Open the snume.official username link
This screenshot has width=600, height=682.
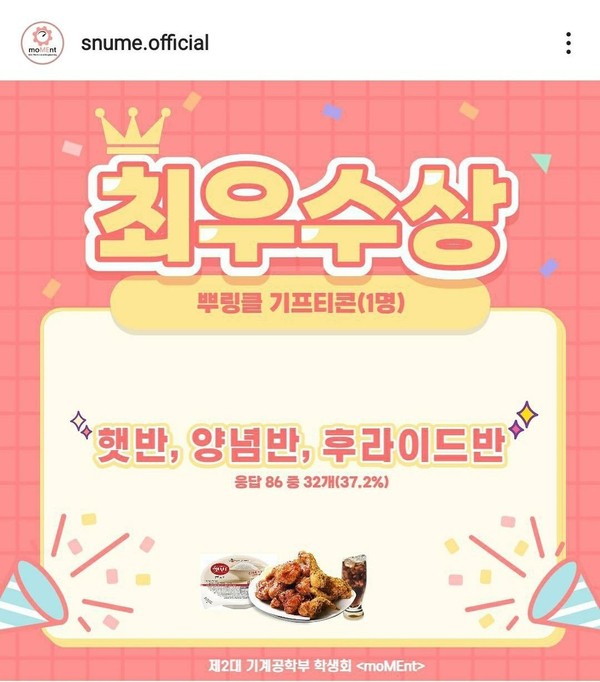point(146,43)
